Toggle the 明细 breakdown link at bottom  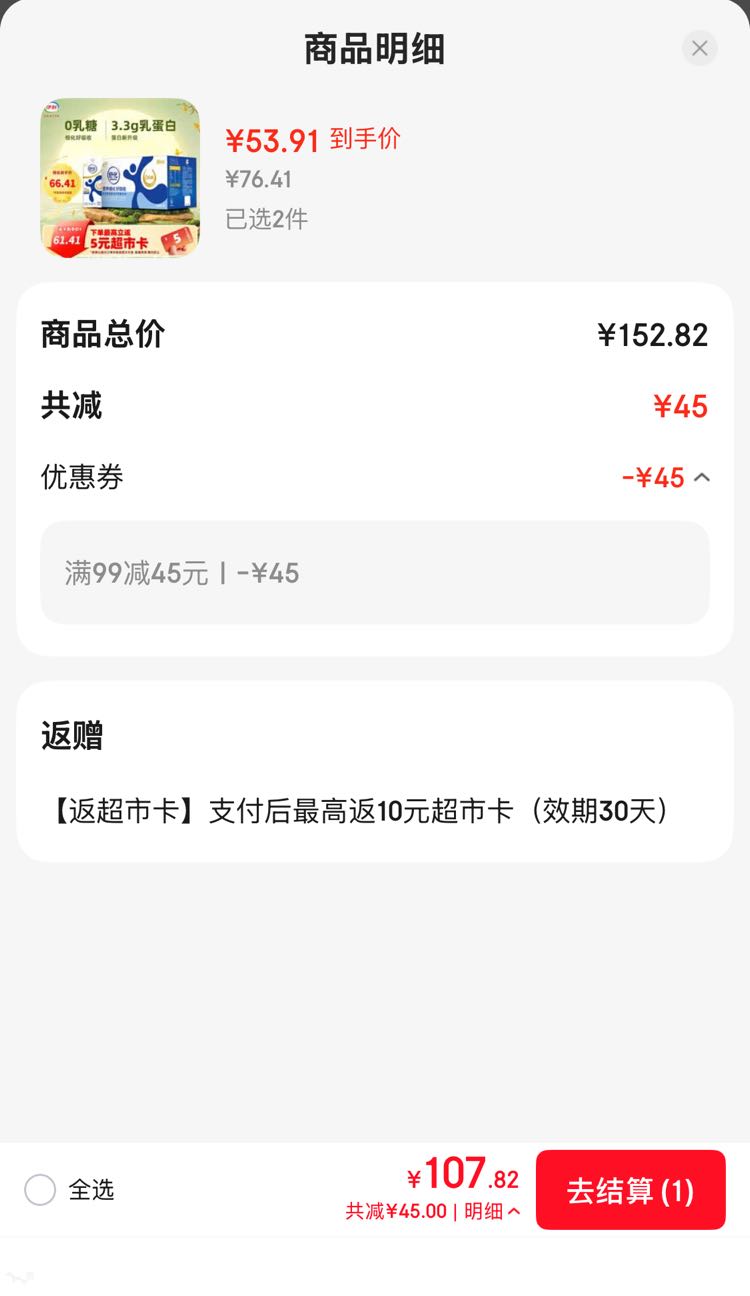click(492, 1211)
